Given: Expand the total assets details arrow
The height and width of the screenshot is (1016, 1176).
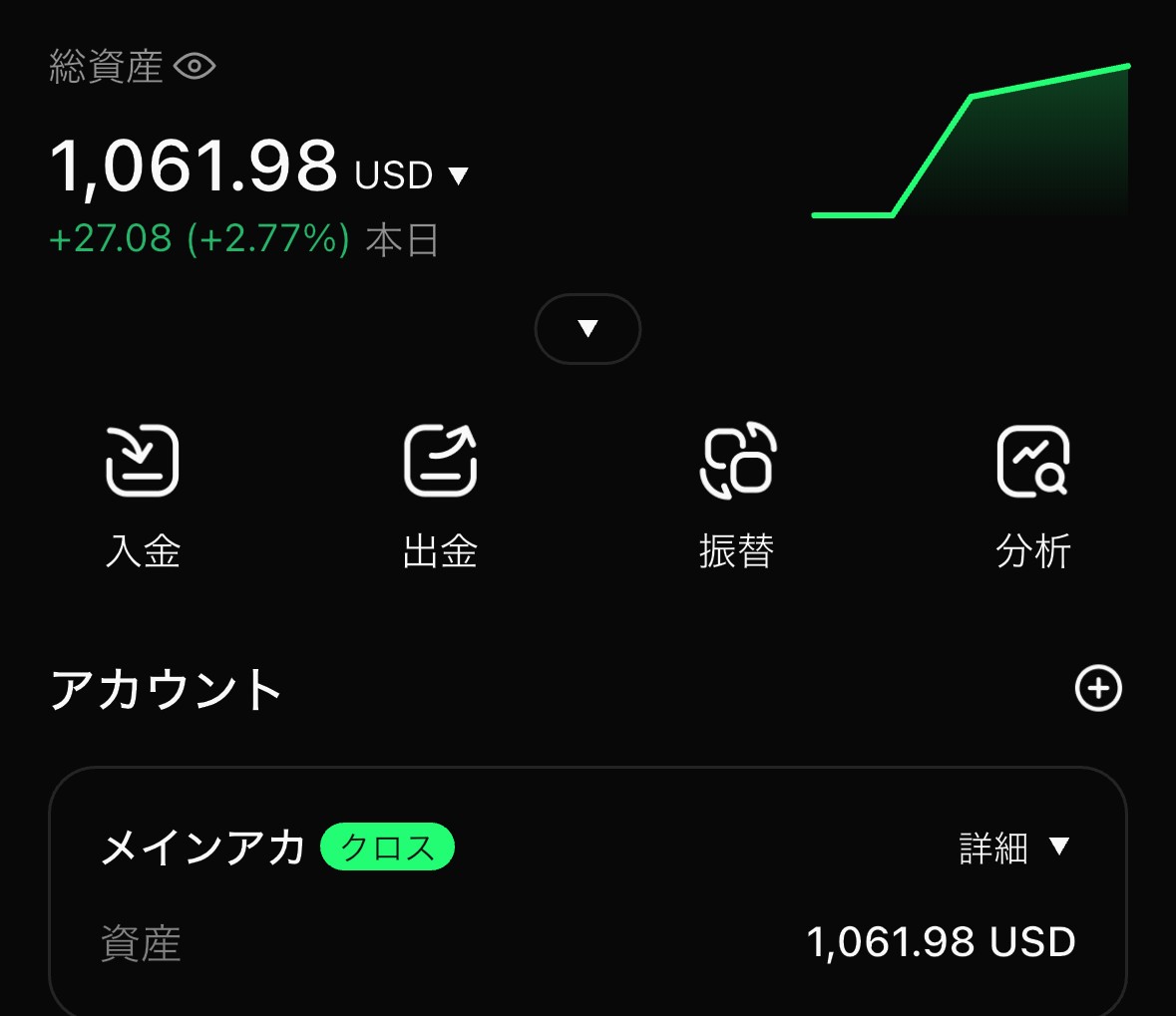Looking at the screenshot, I should (588, 329).
